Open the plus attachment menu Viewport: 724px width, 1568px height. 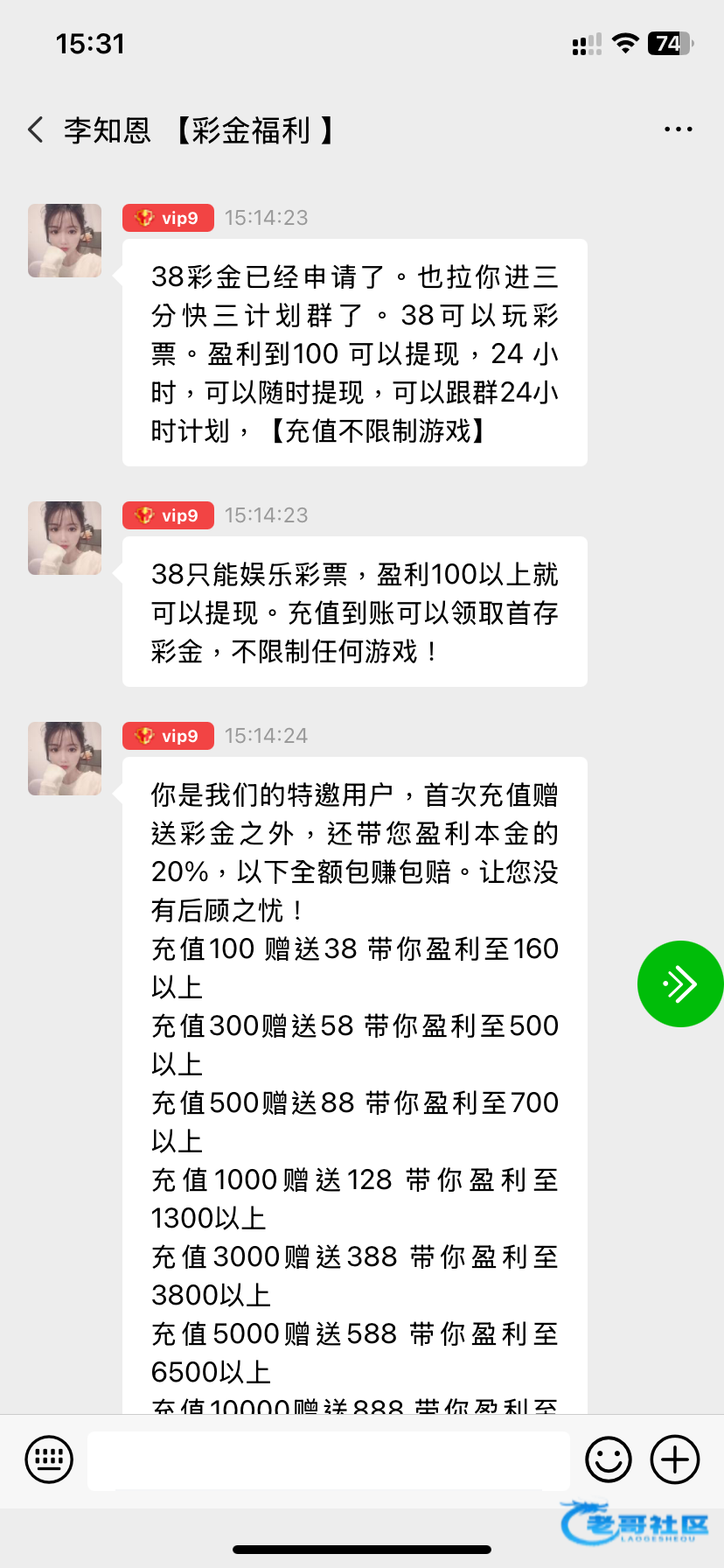(675, 1459)
